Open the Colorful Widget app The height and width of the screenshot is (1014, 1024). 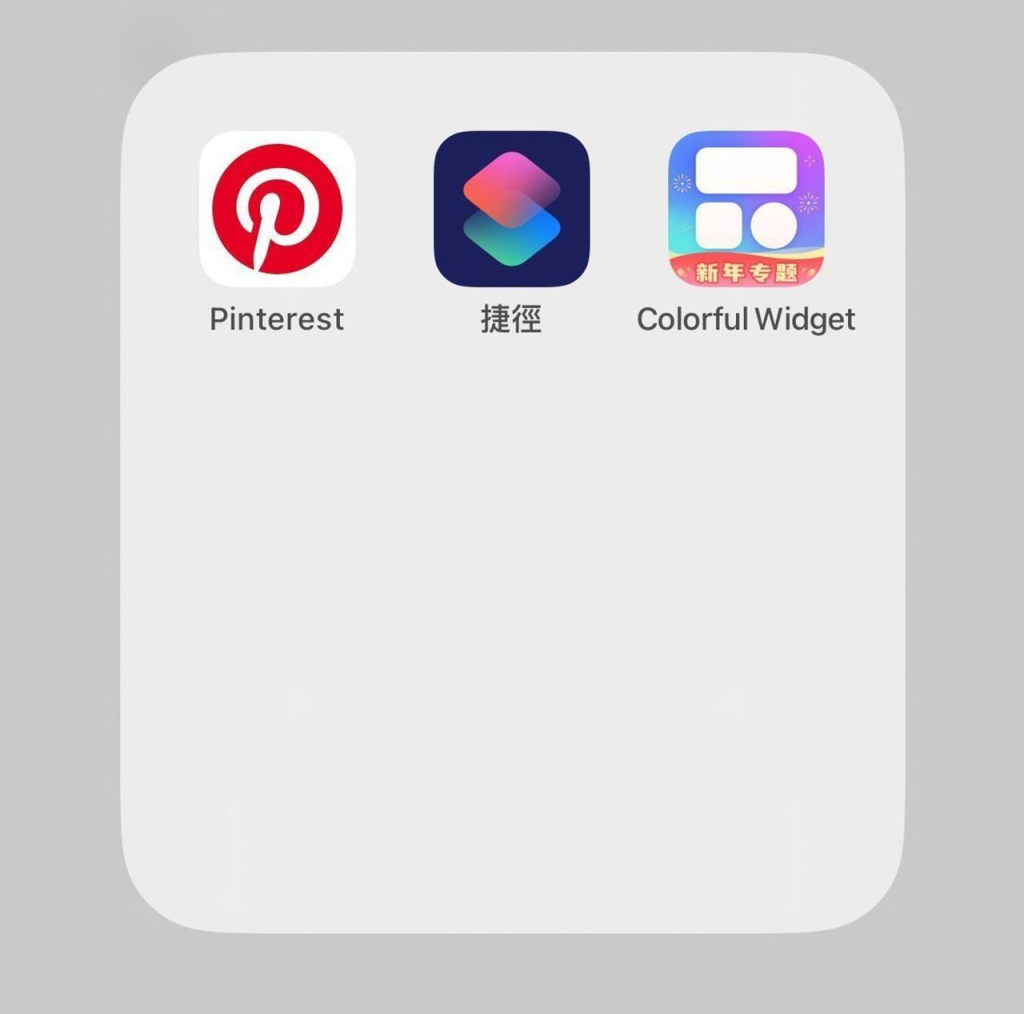(x=746, y=209)
